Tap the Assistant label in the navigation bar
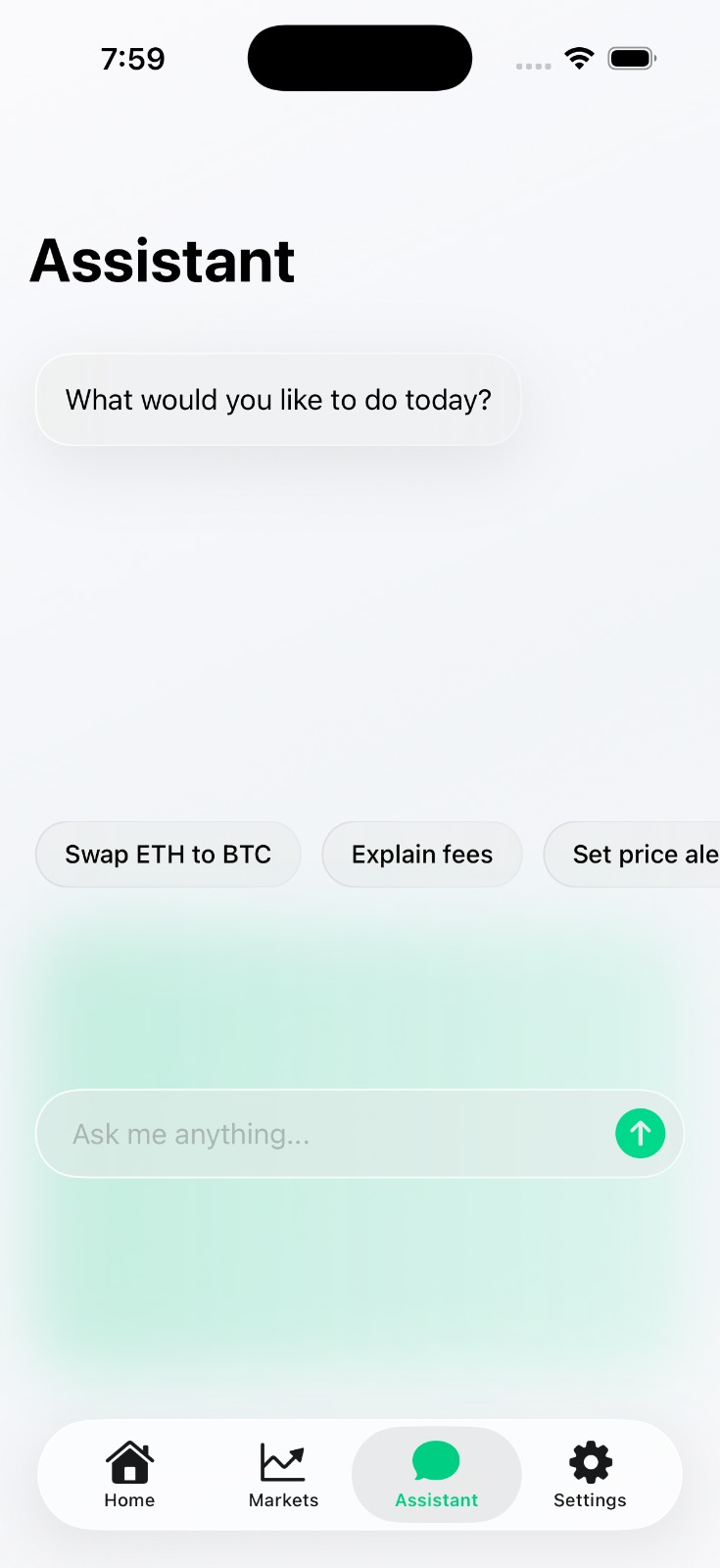 (x=436, y=1499)
